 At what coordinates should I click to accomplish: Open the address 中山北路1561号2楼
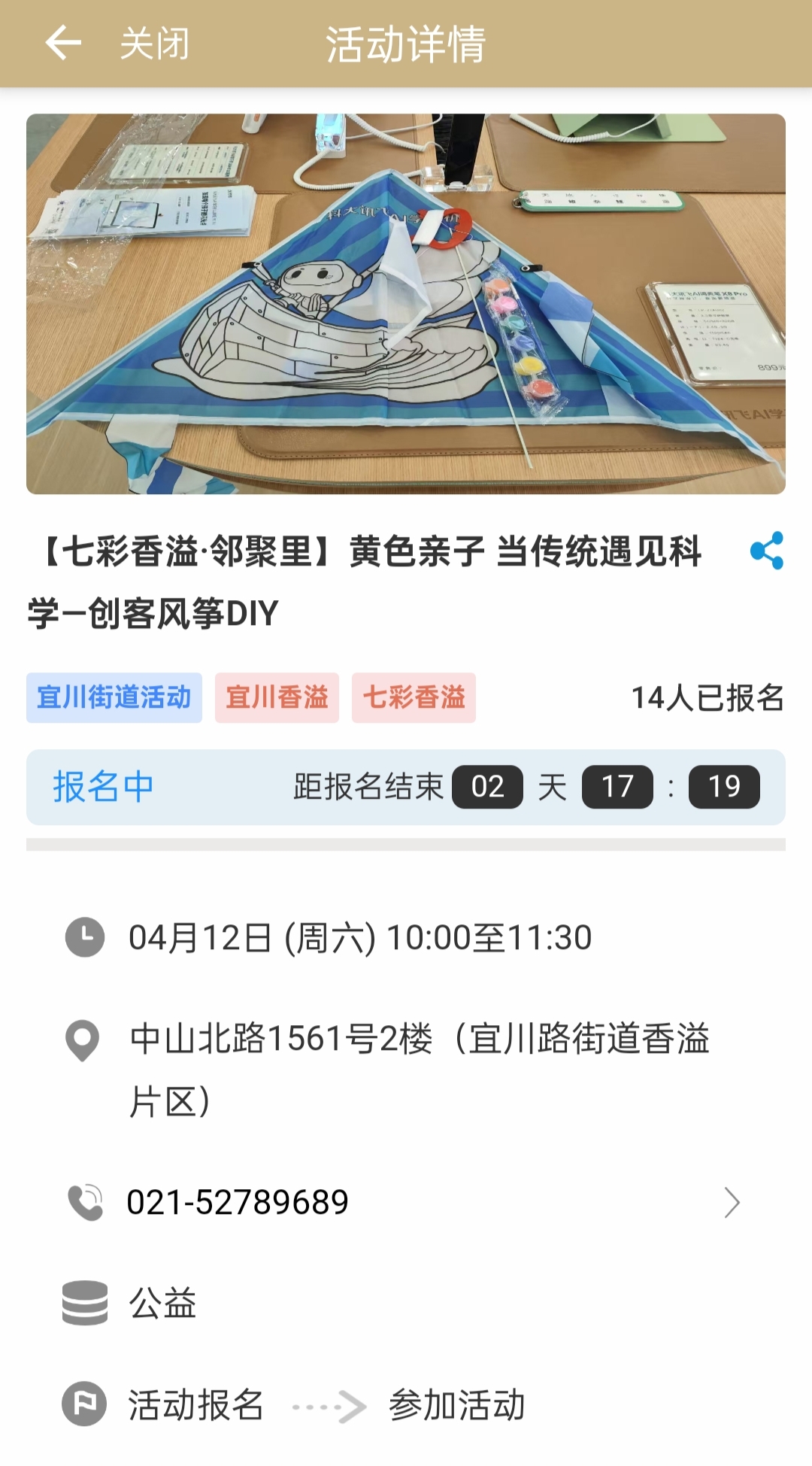click(418, 1069)
